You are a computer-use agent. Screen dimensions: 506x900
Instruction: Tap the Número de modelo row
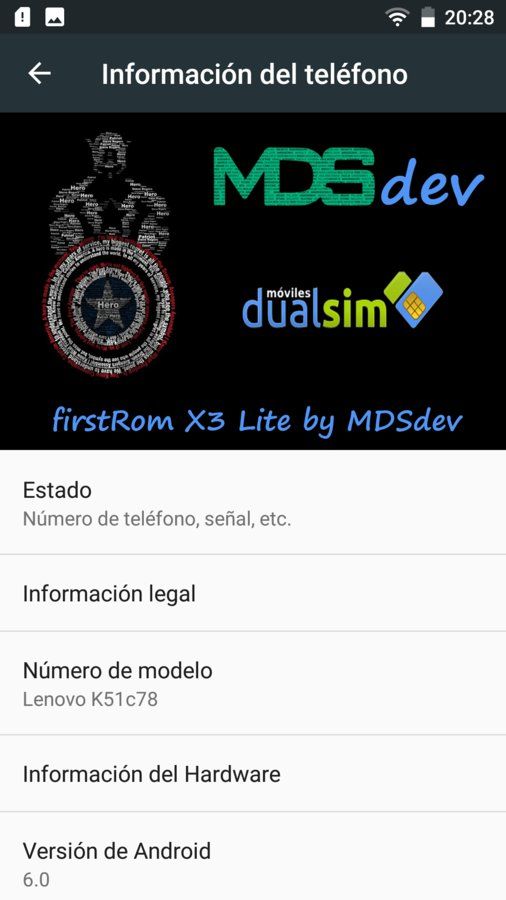click(253, 683)
